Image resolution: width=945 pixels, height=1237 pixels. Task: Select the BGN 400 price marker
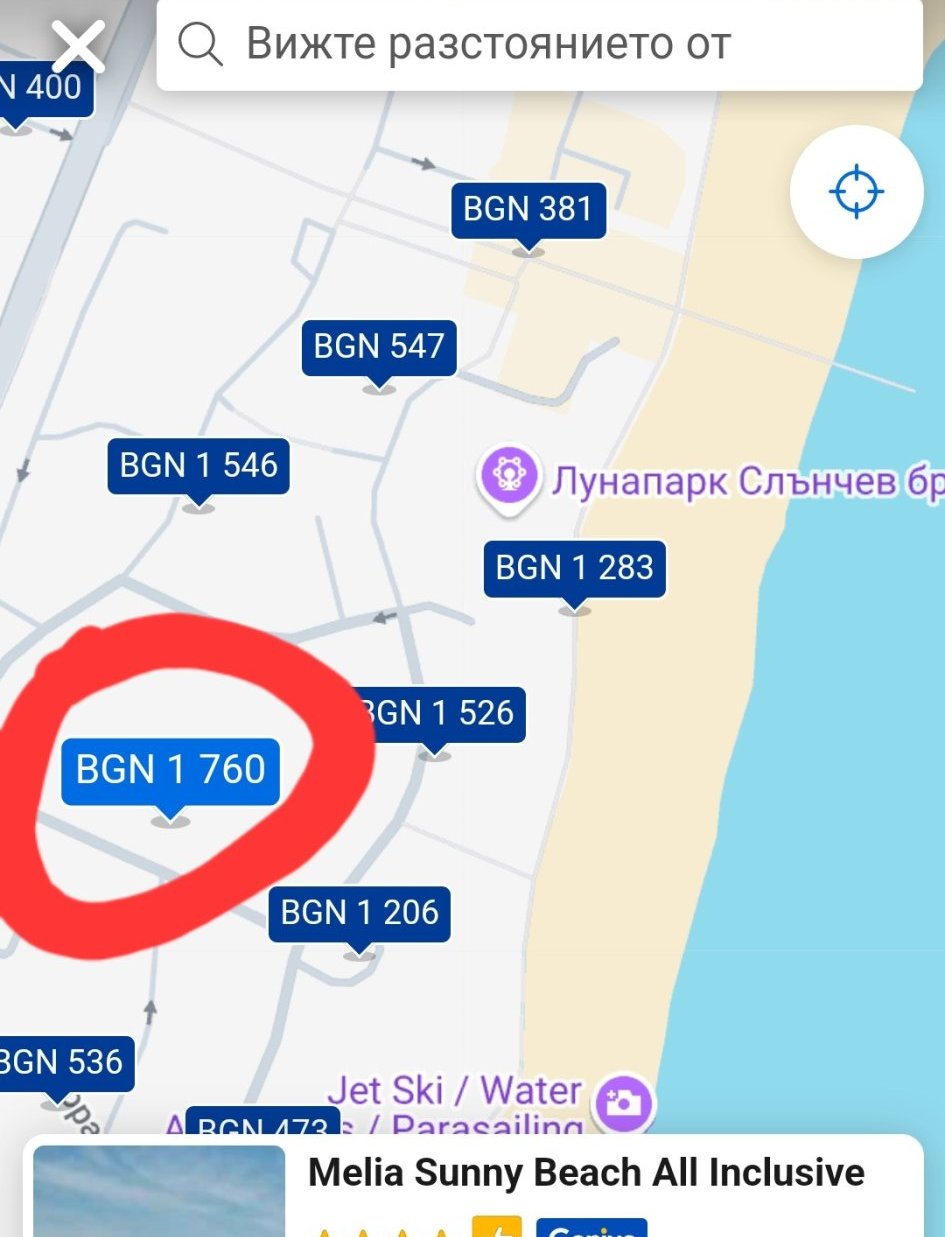(42, 90)
